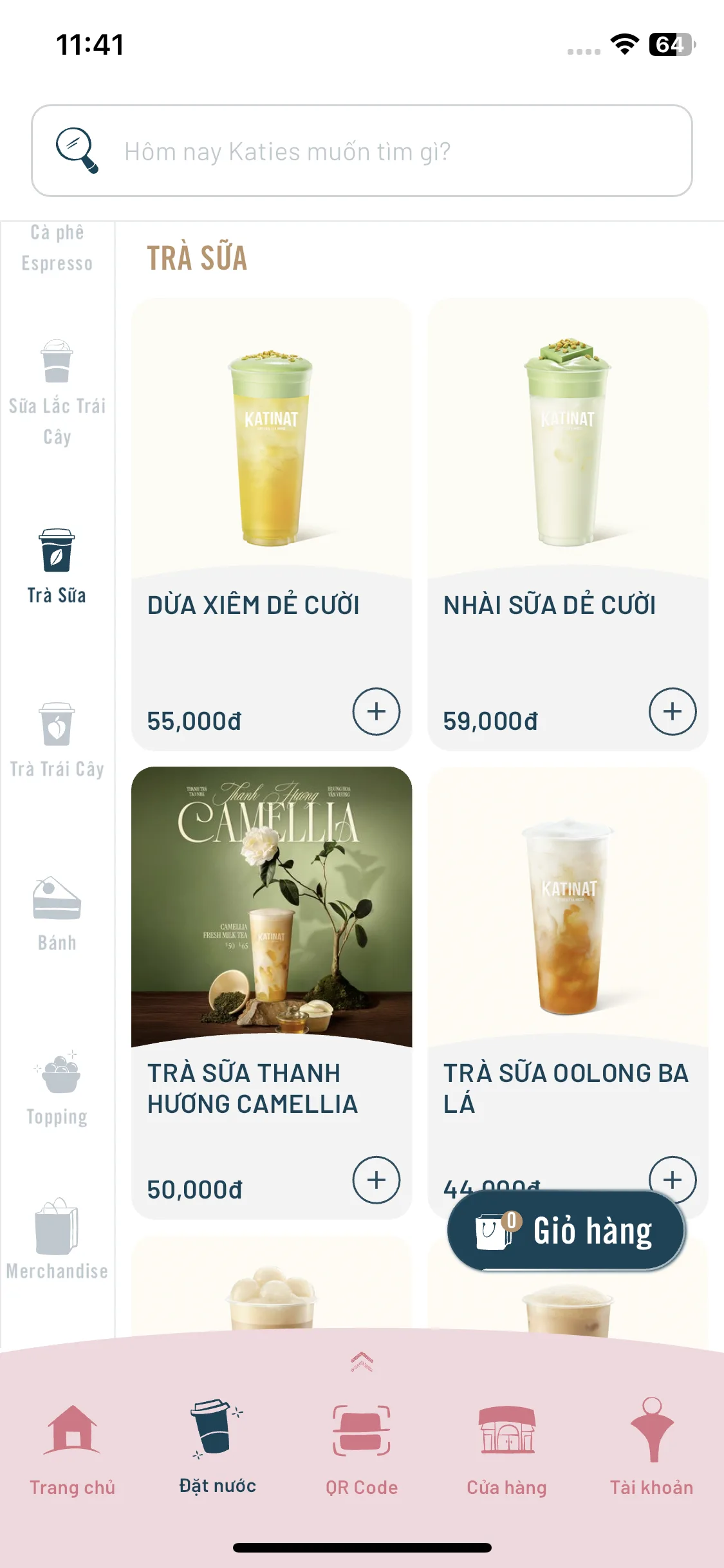Show the Topping category

pyautogui.click(x=57, y=1088)
